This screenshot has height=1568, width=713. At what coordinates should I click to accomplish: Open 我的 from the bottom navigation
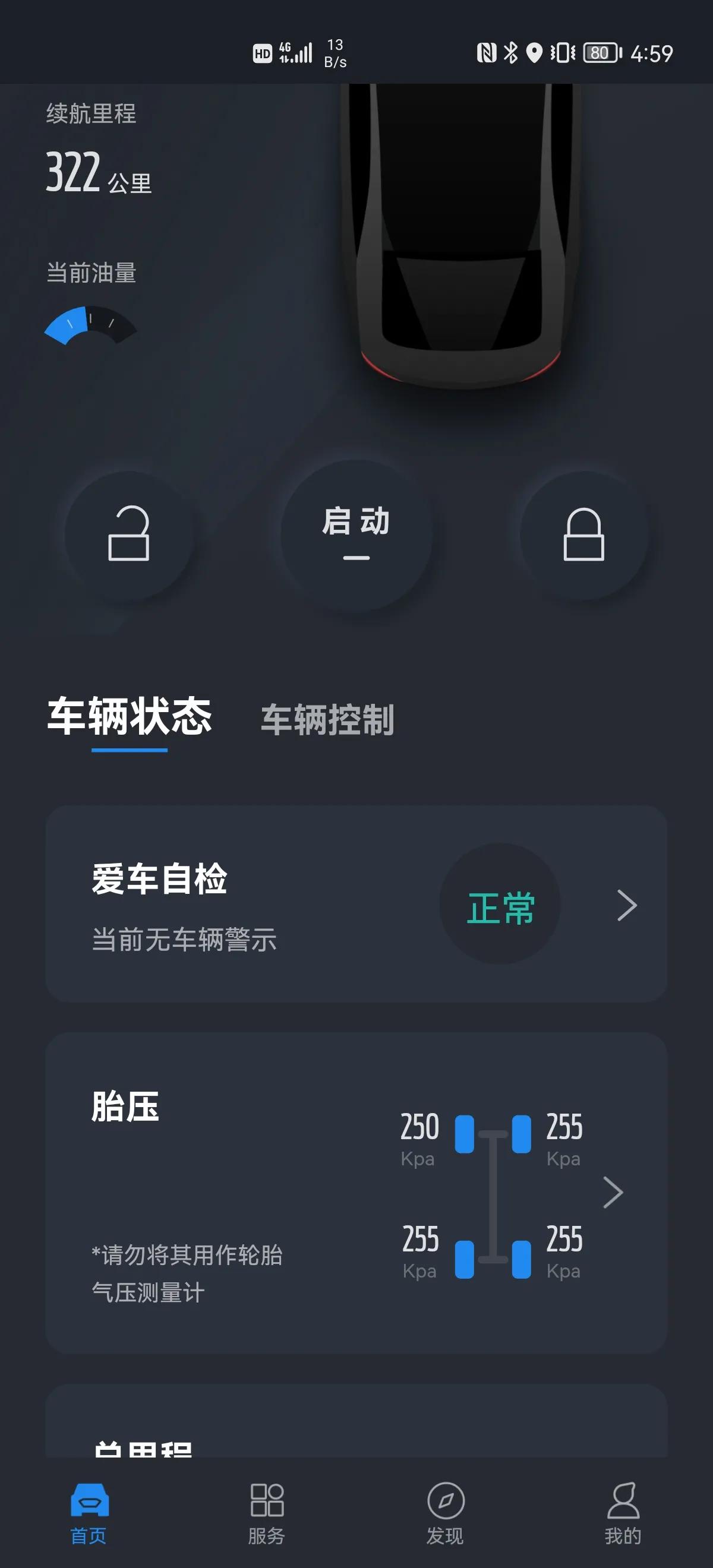point(624,1510)
